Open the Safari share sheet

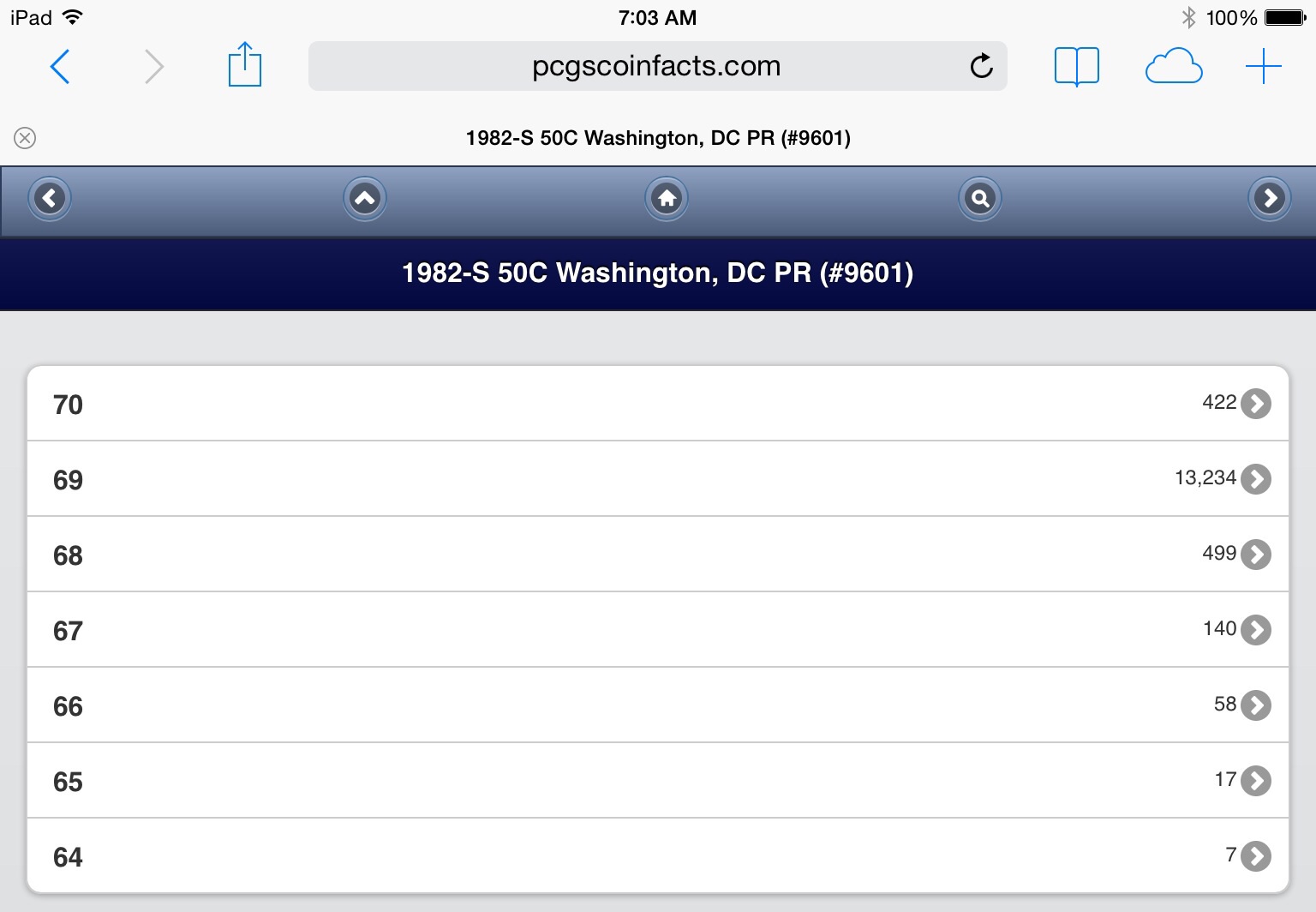pyautogui.click(x=244, y=65)
